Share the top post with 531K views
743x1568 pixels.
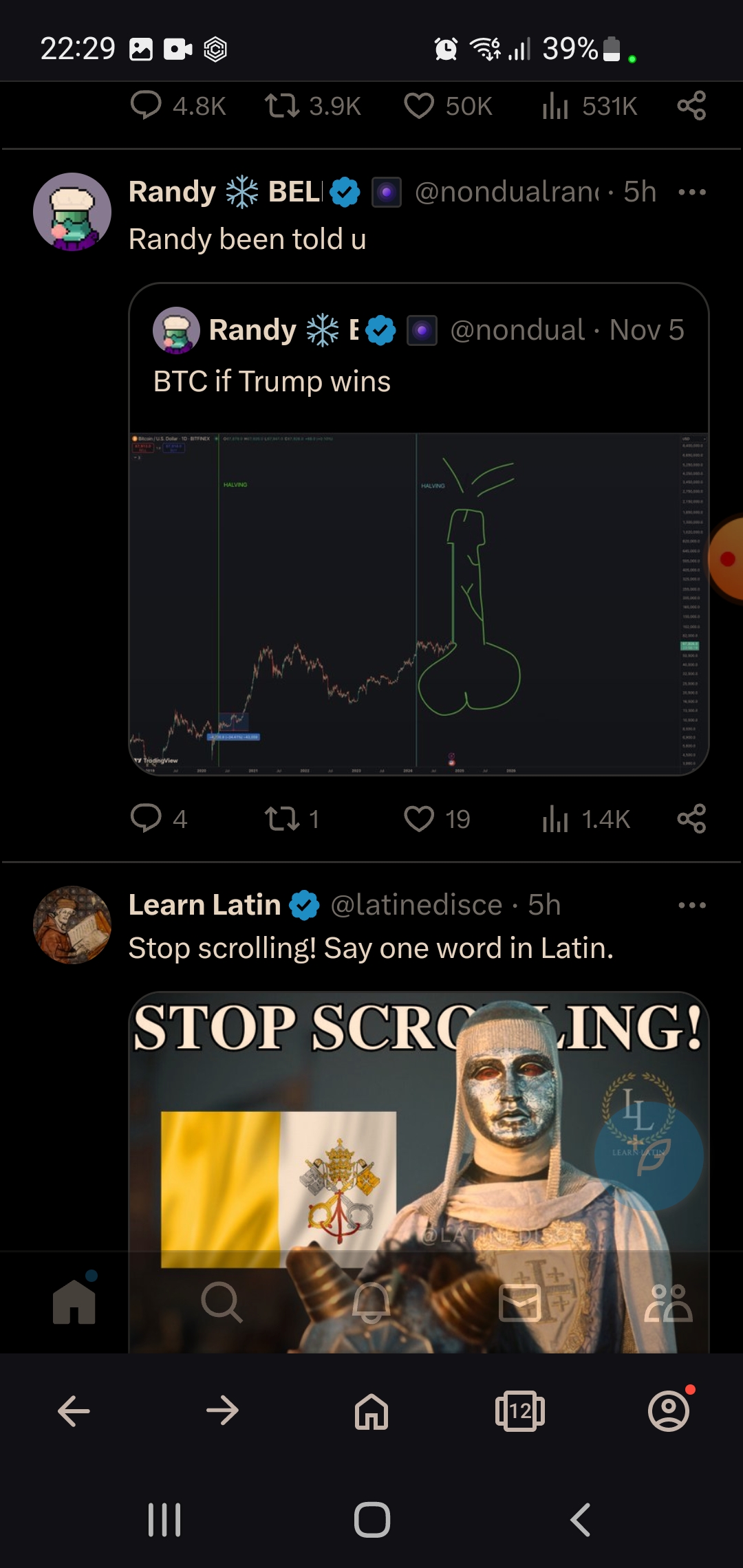click(691, 106)
